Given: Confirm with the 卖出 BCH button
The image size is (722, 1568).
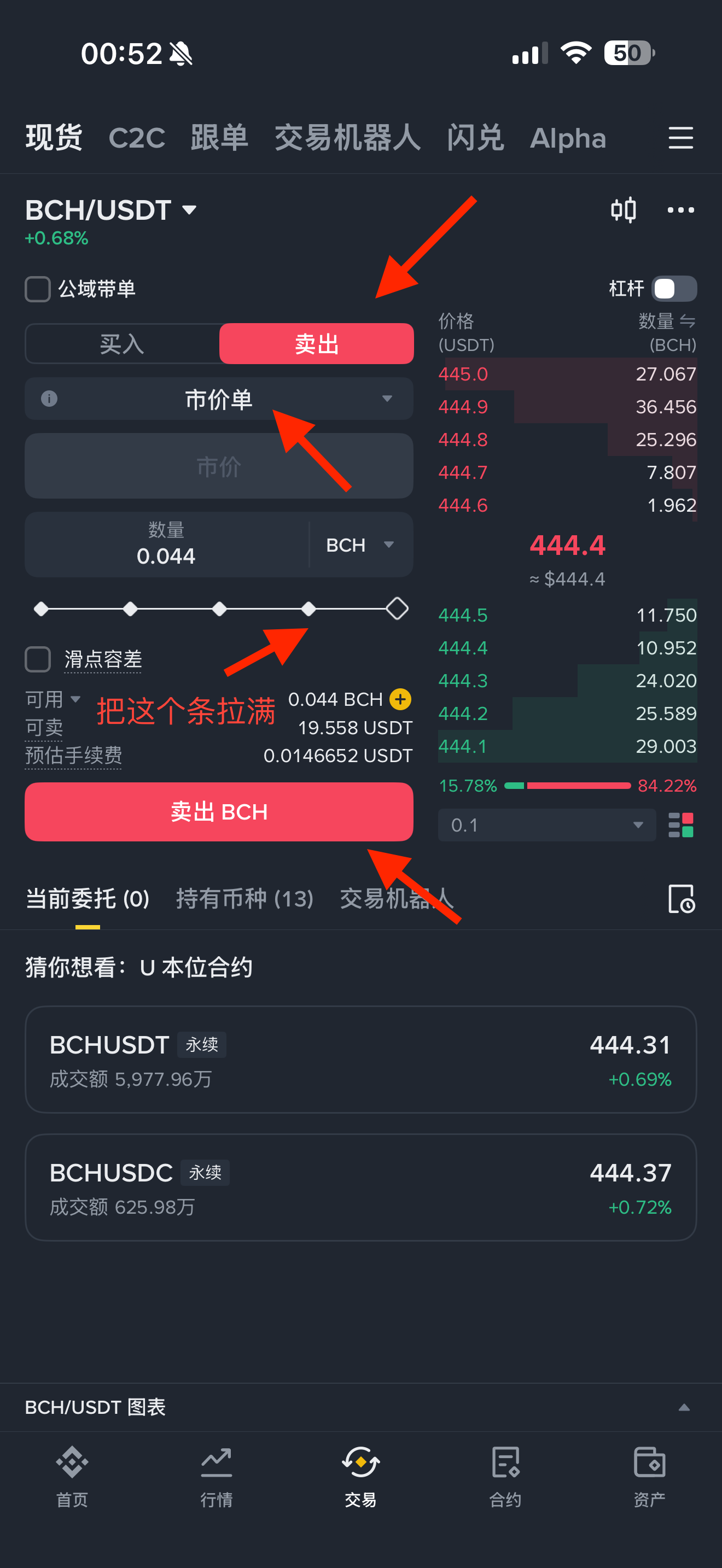Looking at the screenshot, I should coord(219,811).
